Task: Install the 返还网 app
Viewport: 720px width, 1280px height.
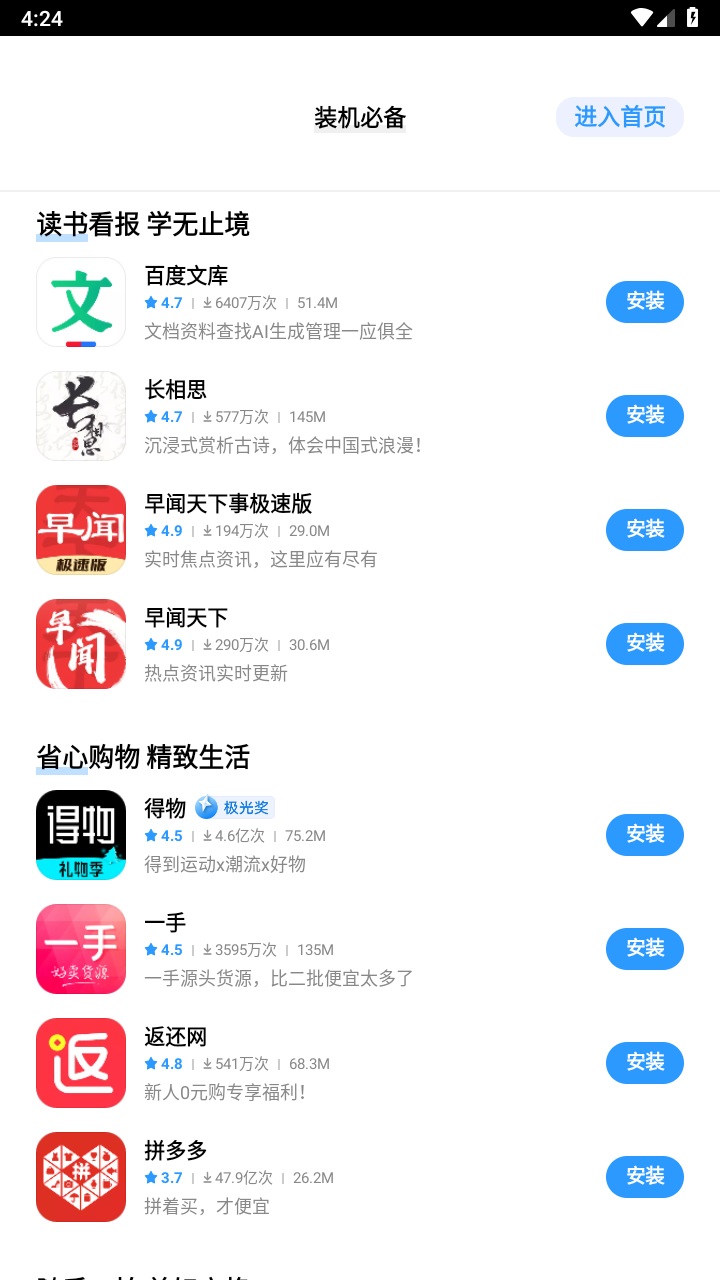Action: (x=644, y=1063)
